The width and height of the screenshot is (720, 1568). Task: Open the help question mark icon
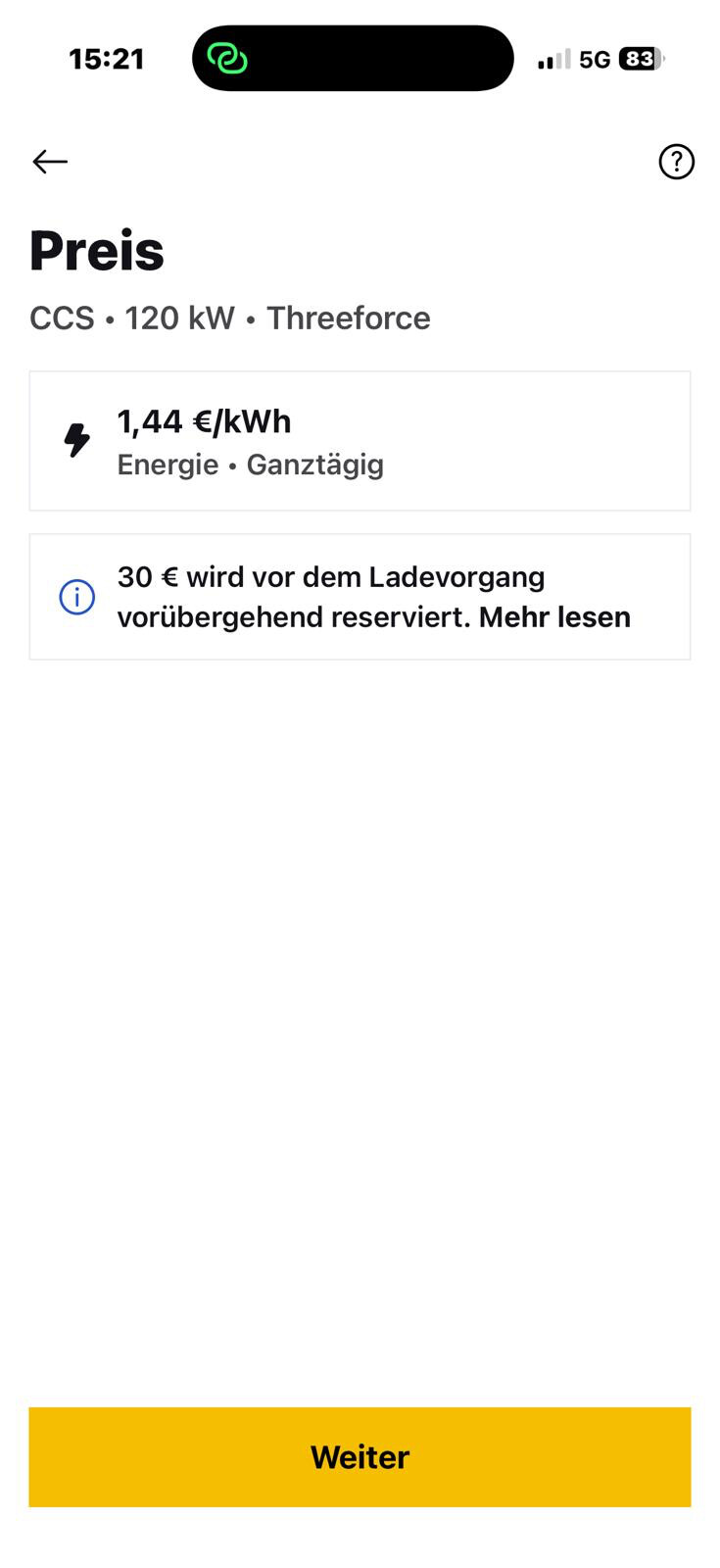(676, 162)
